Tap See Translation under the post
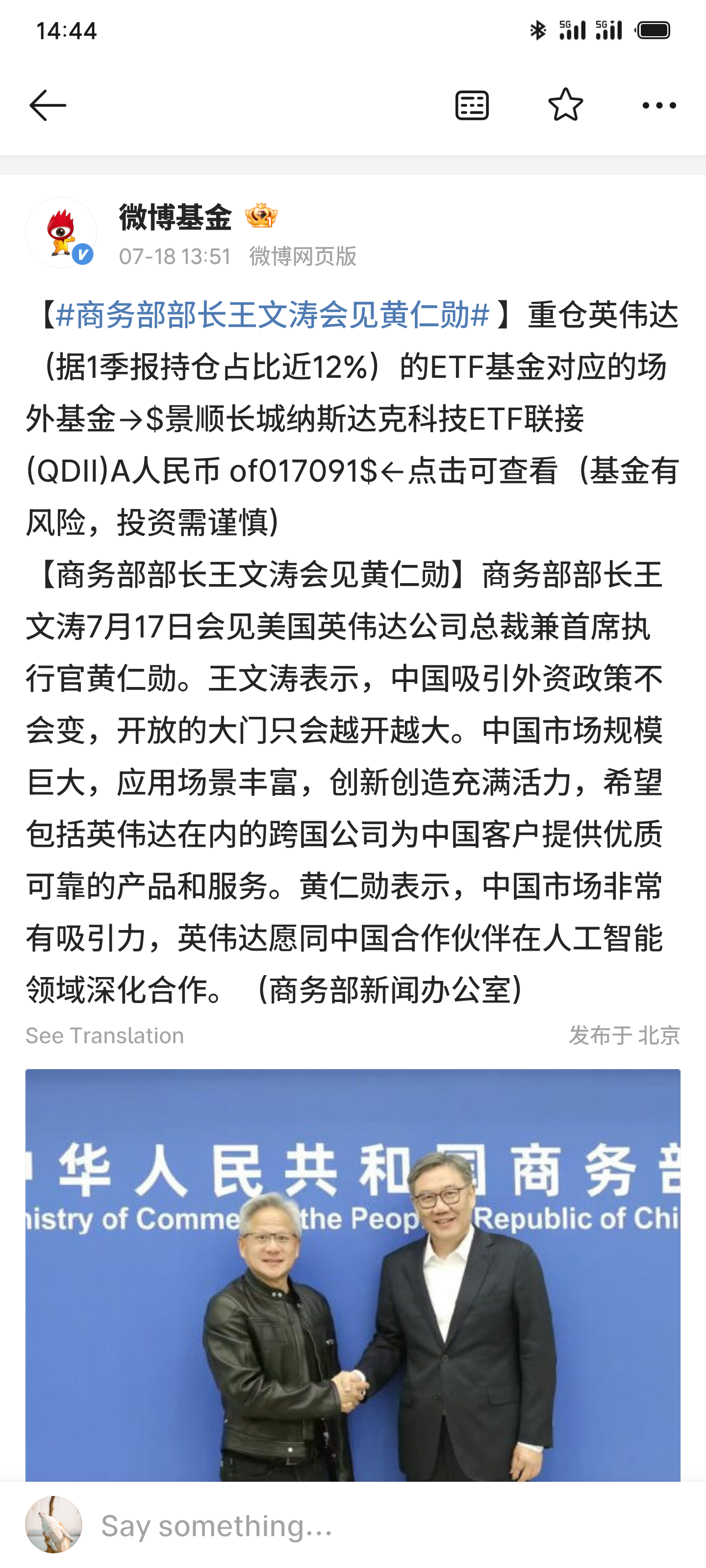Image resolution: width=706 pixels, height=1568 pixels. coord(105,1035)
